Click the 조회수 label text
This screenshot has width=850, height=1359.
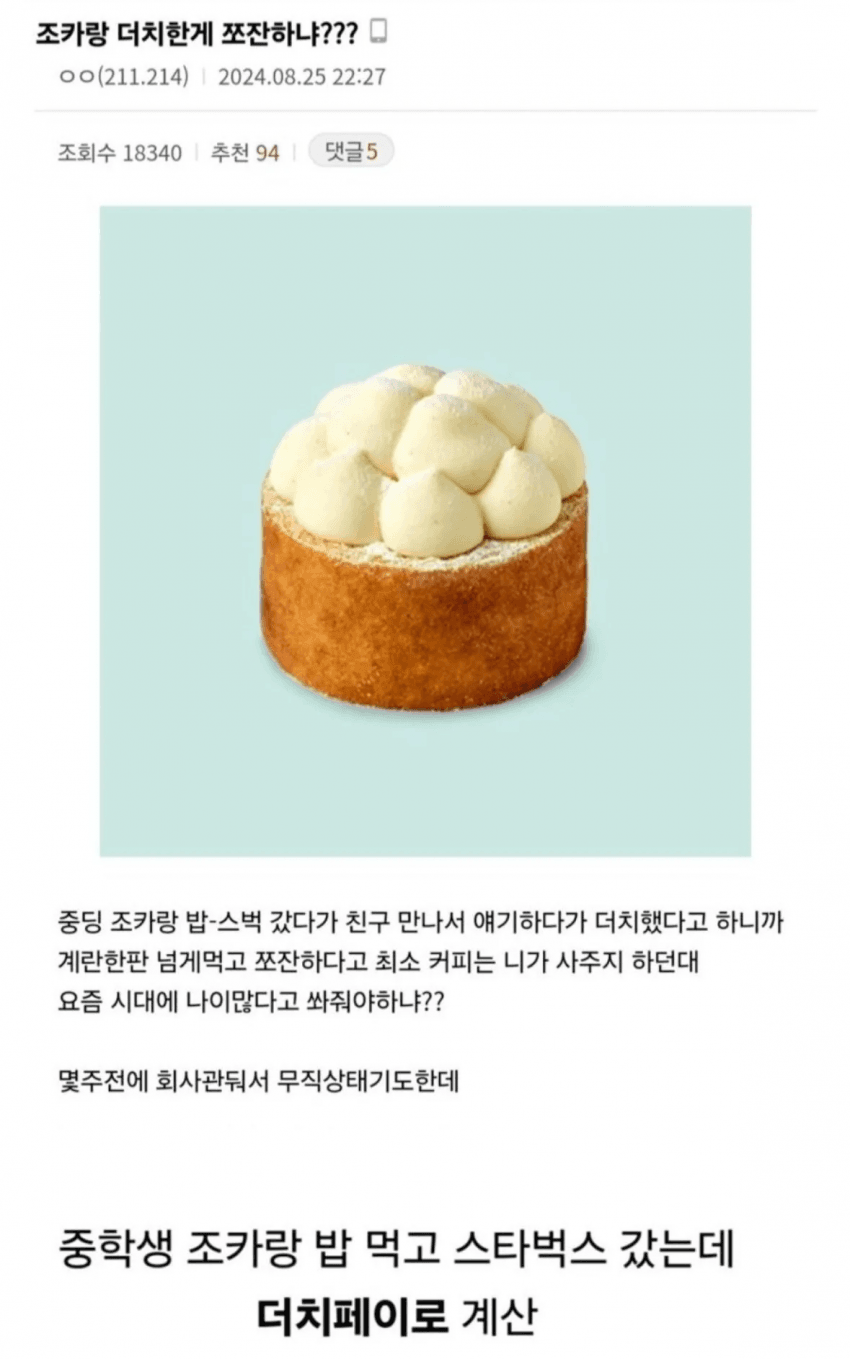[89, 153]
